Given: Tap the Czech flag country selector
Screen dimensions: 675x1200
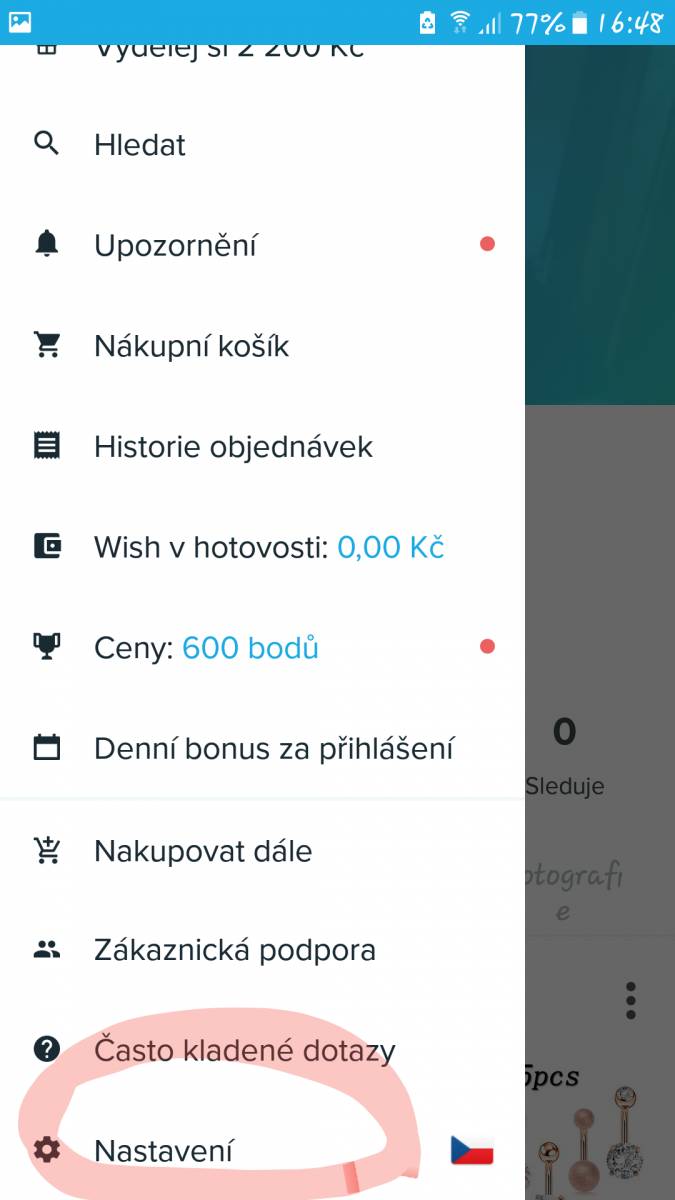Looking at the screenshot, I should [472, 1151].
